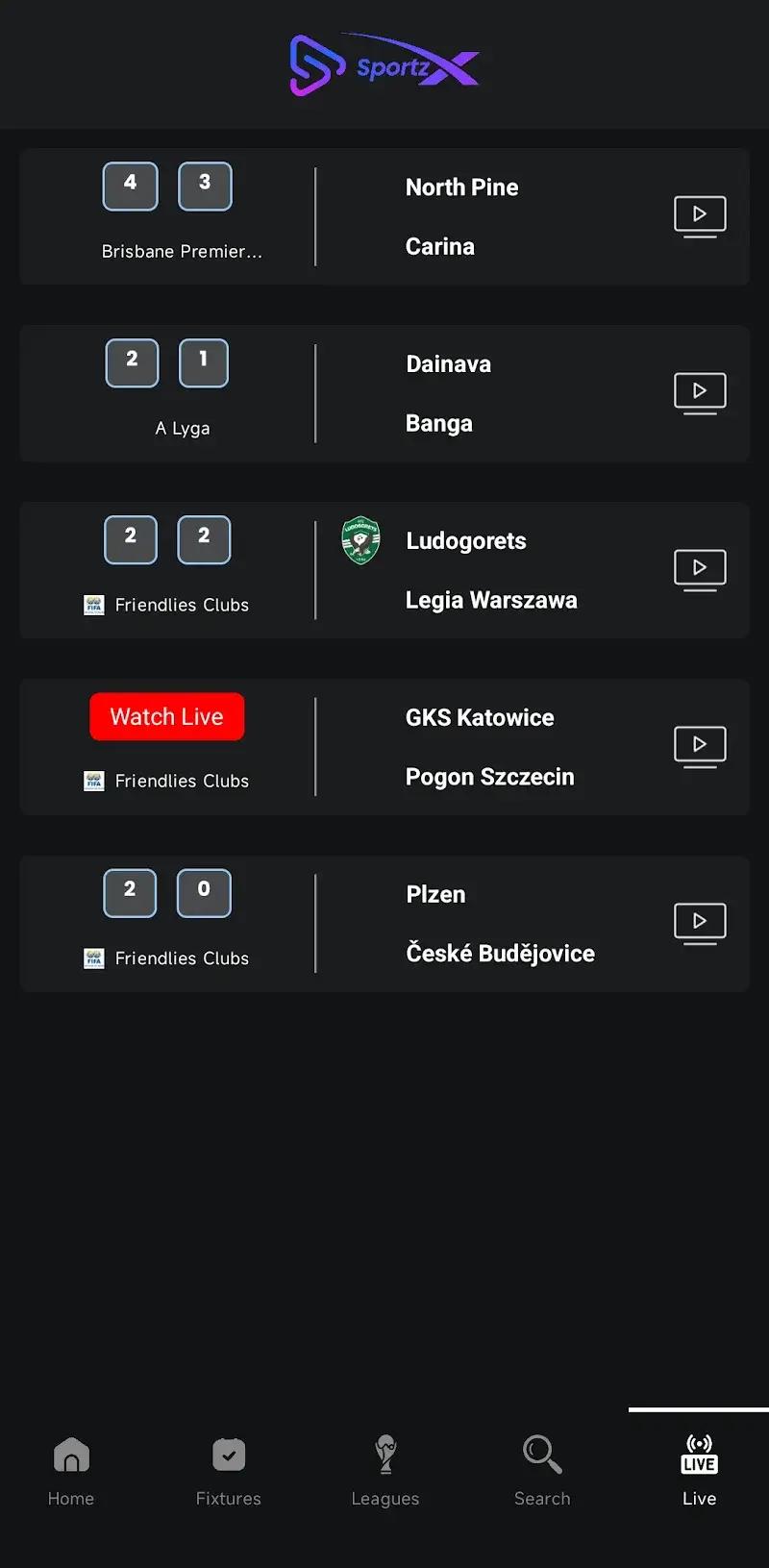Open the Home icon in bottom navigation
769x1568 pixels.
(x=70, y=1456)
